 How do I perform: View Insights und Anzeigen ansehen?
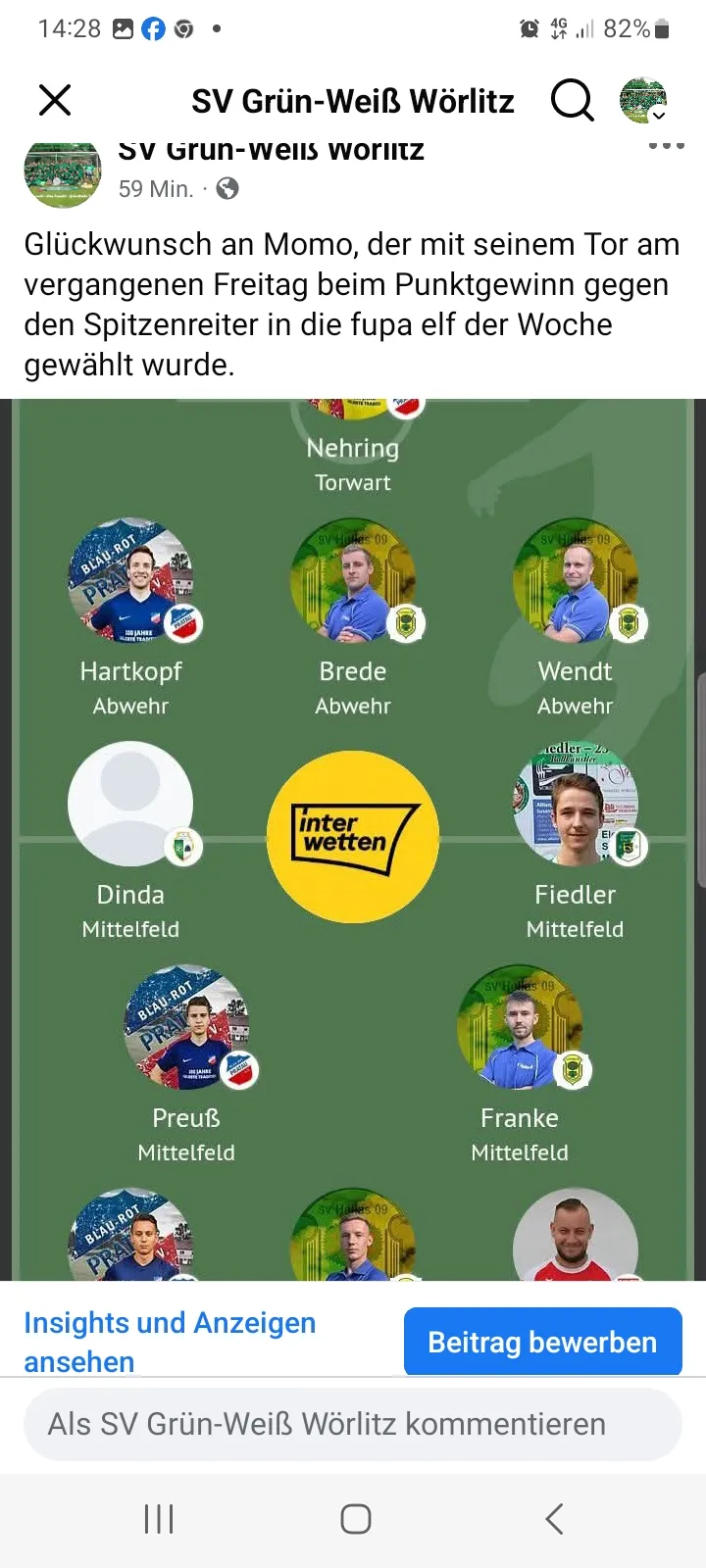click(170, 1341)
